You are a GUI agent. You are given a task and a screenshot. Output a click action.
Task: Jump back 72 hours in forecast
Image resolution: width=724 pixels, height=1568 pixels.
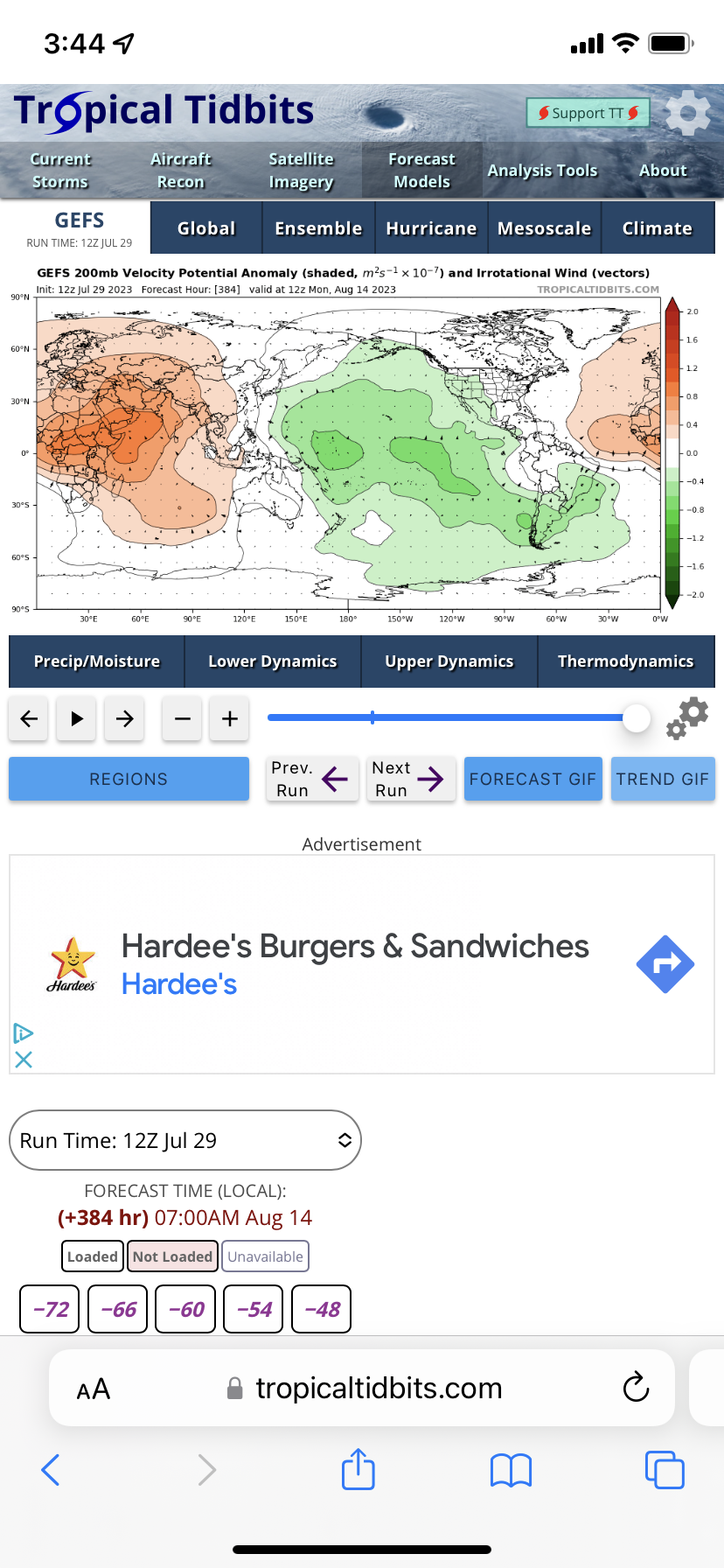(50, 1309)
